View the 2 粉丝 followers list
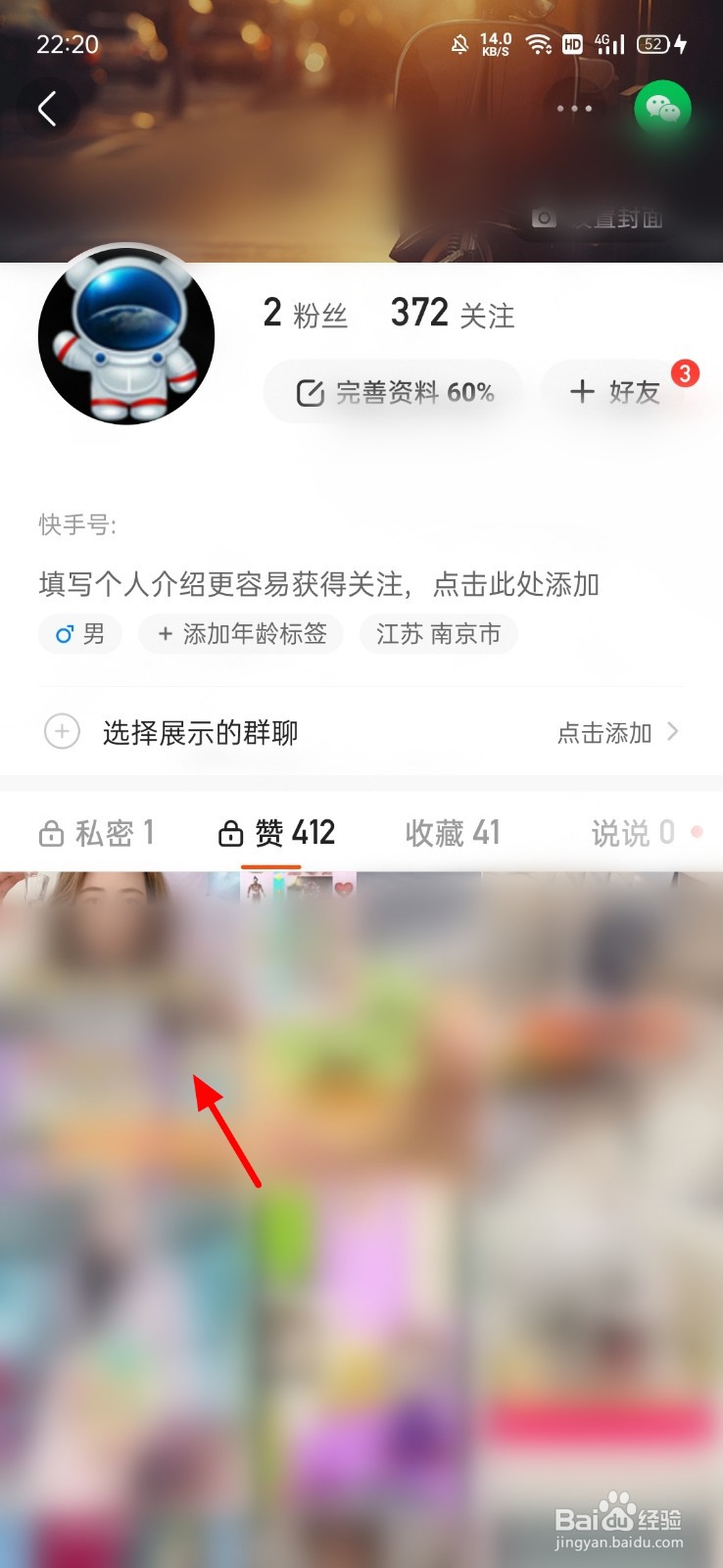 pos(305,314)
